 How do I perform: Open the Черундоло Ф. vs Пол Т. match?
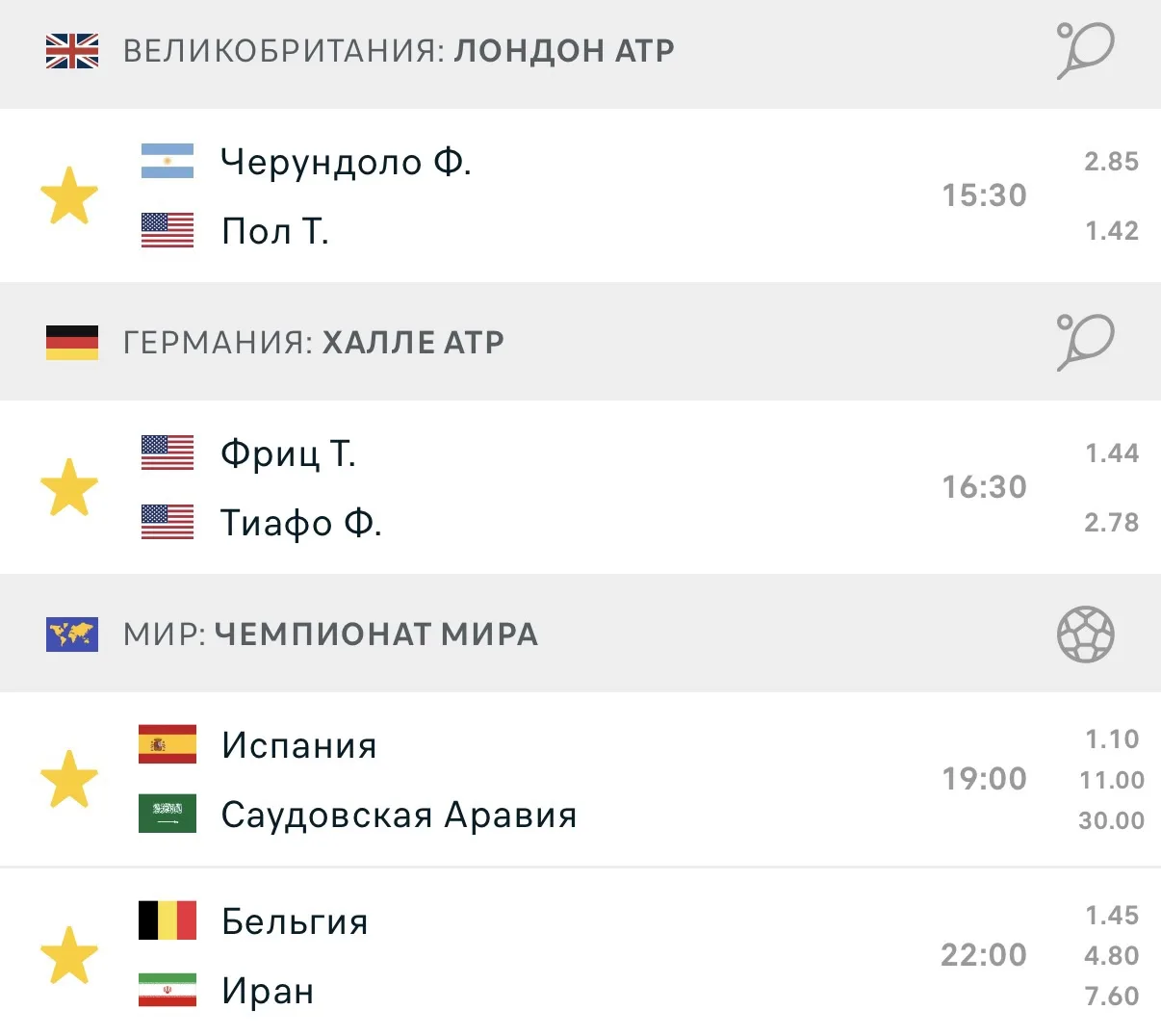click(x=580, y=195)
